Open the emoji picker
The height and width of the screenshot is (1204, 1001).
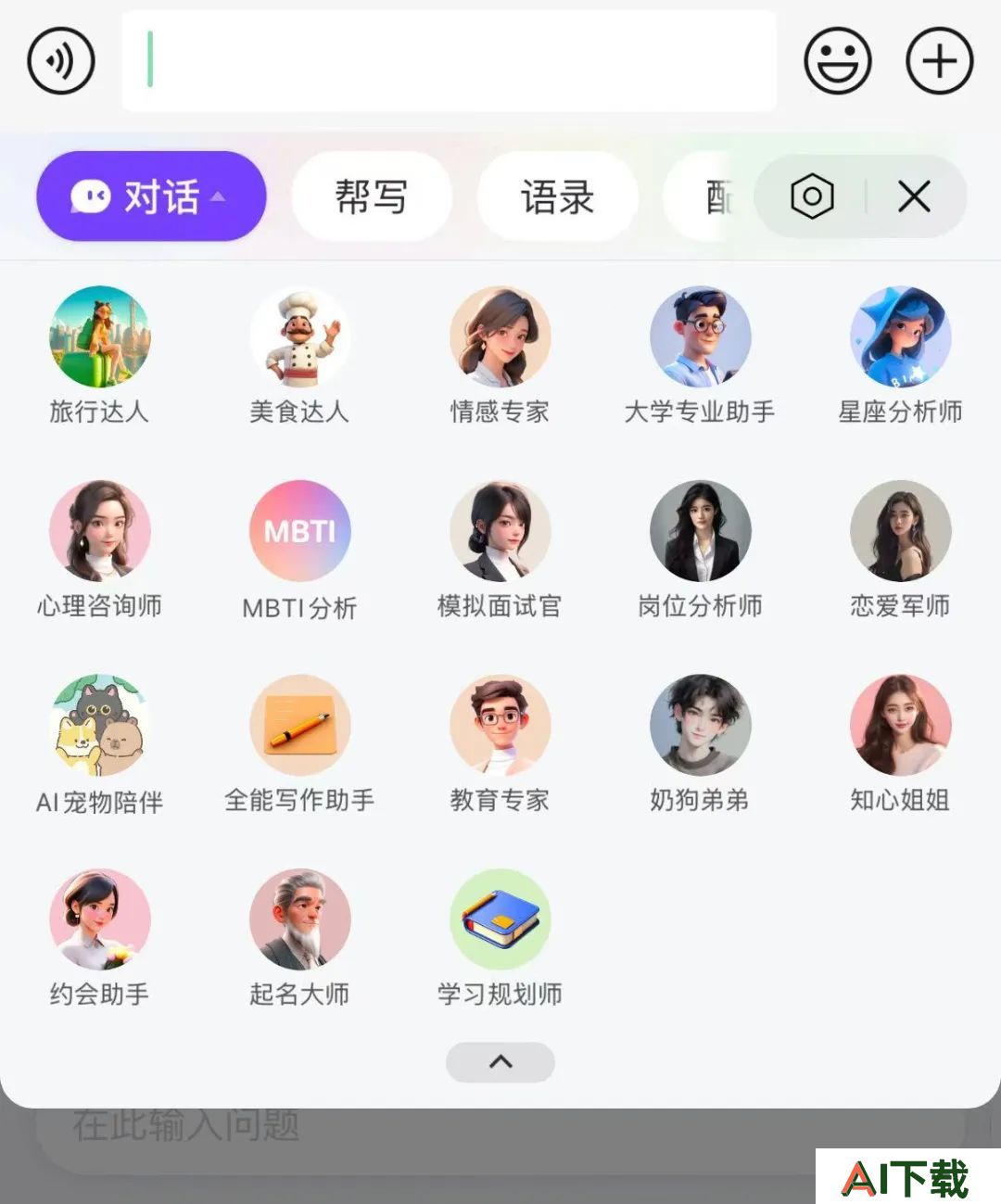(837, 61)
